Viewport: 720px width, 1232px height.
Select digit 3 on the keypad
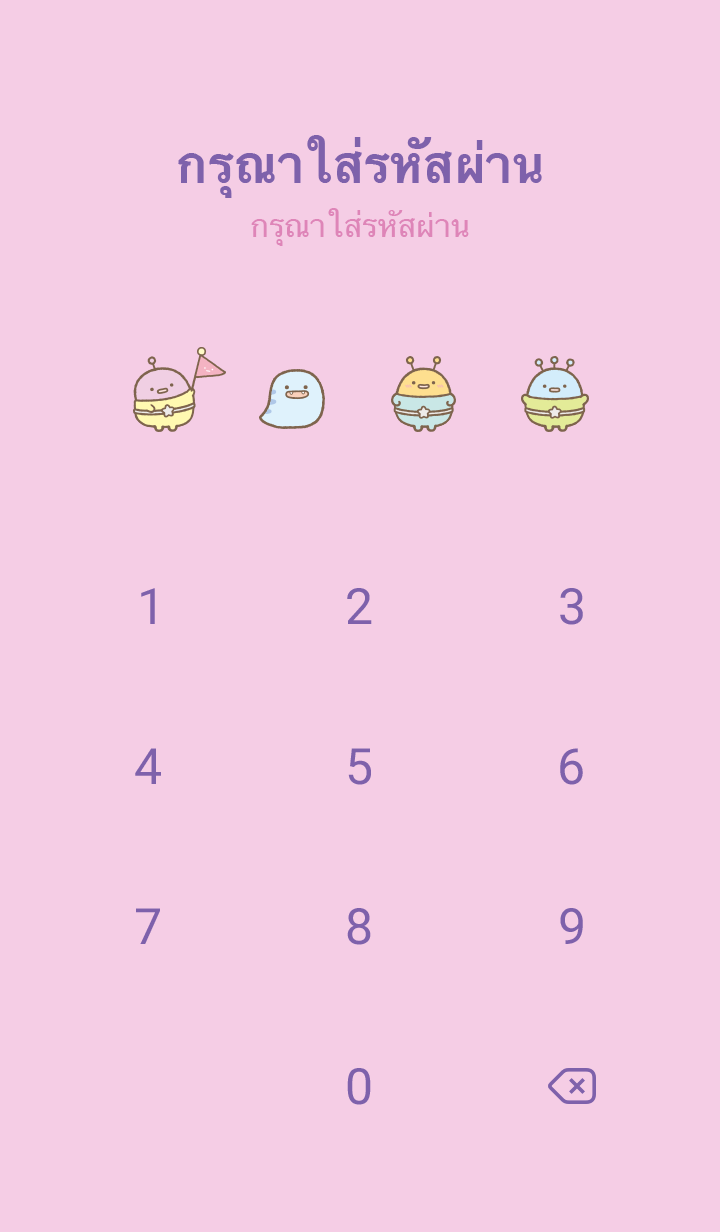click(x=571, y=607)
